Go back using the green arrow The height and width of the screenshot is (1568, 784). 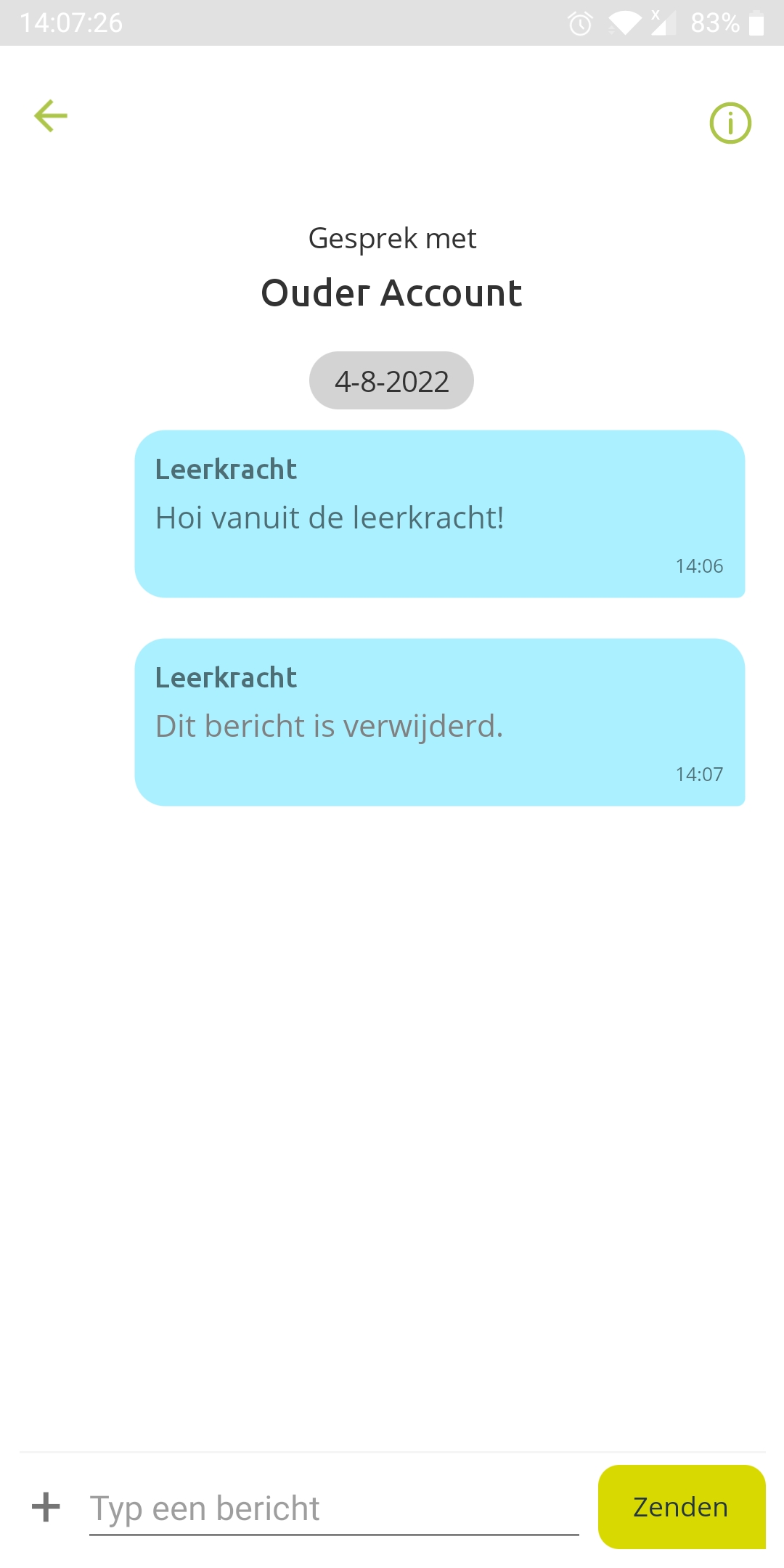point(51,116)
